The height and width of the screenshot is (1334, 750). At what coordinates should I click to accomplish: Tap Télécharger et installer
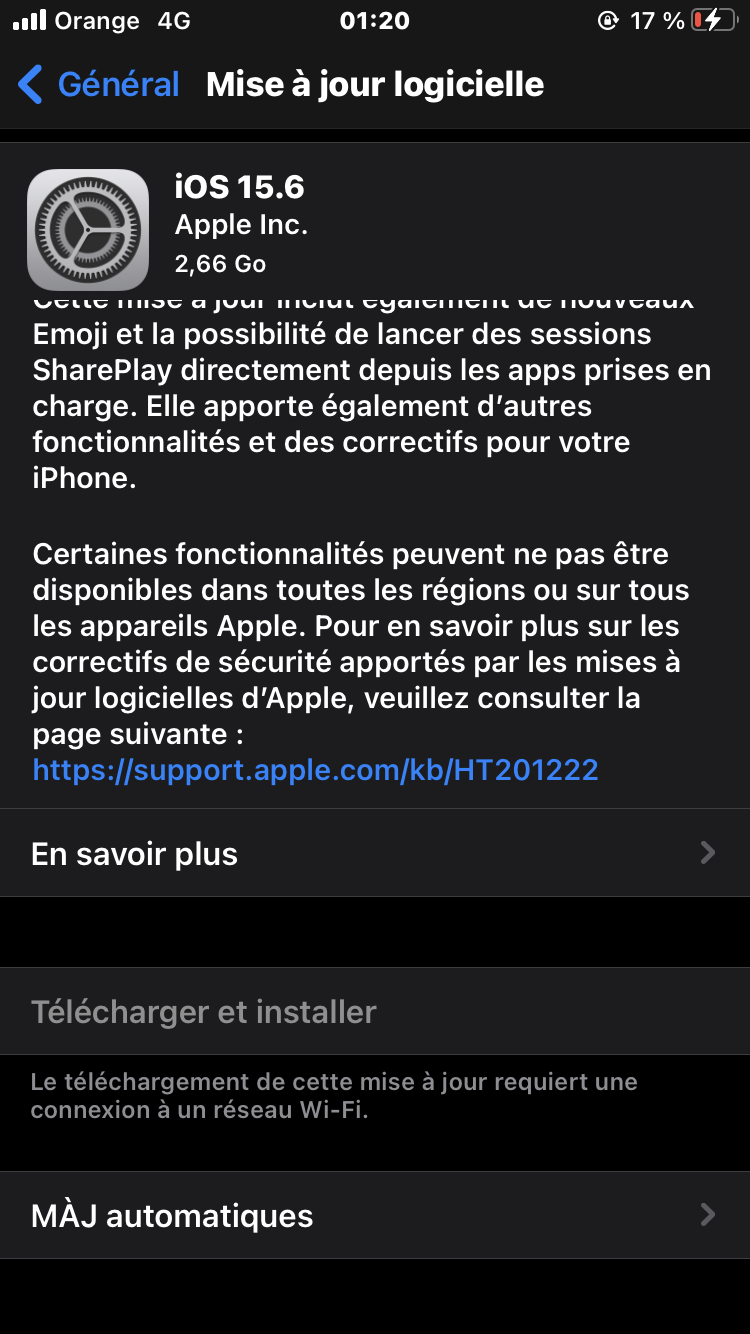375,1011
